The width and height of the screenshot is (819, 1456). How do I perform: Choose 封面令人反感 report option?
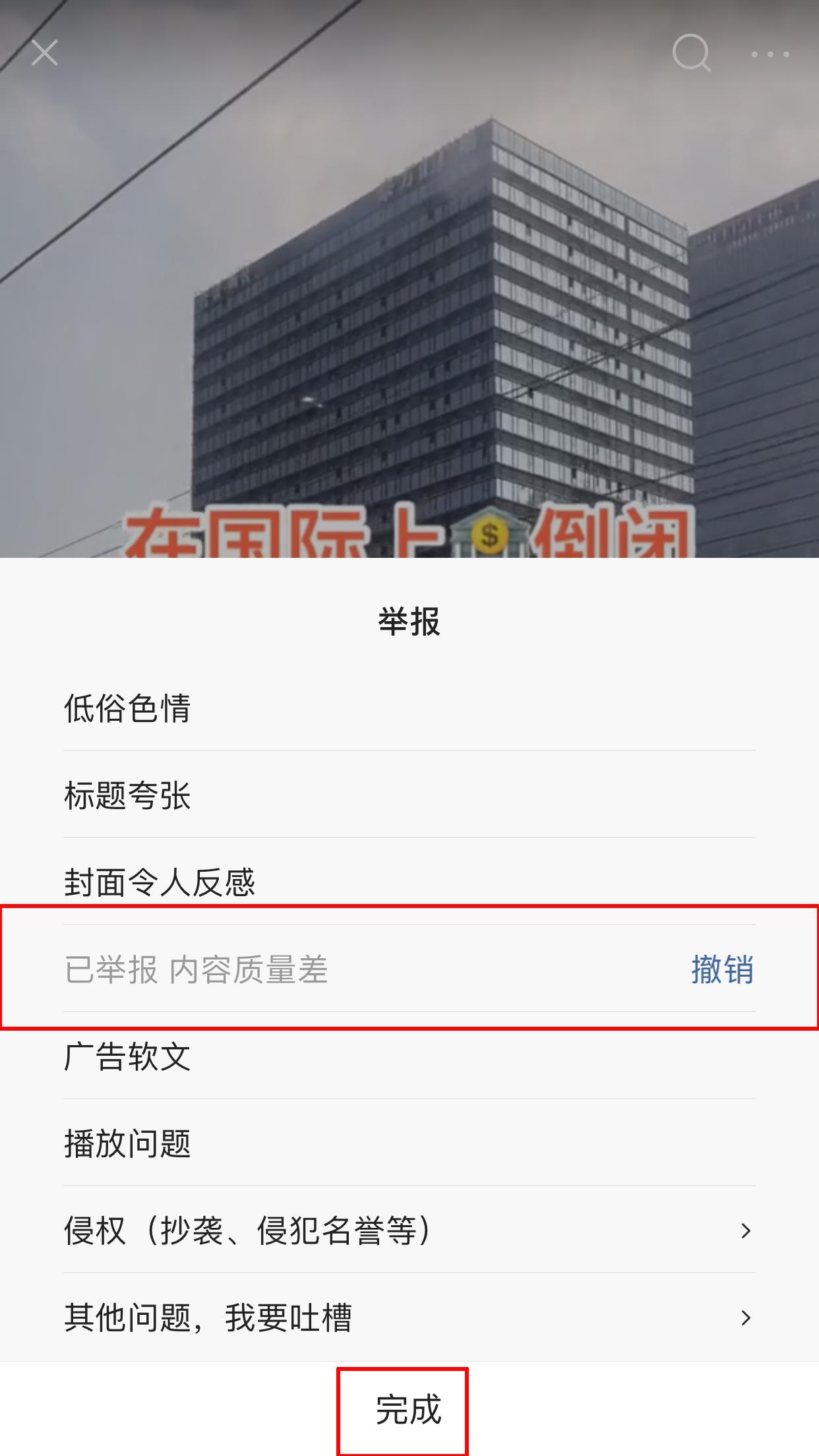pyautogui.click(x=409, y=882)
